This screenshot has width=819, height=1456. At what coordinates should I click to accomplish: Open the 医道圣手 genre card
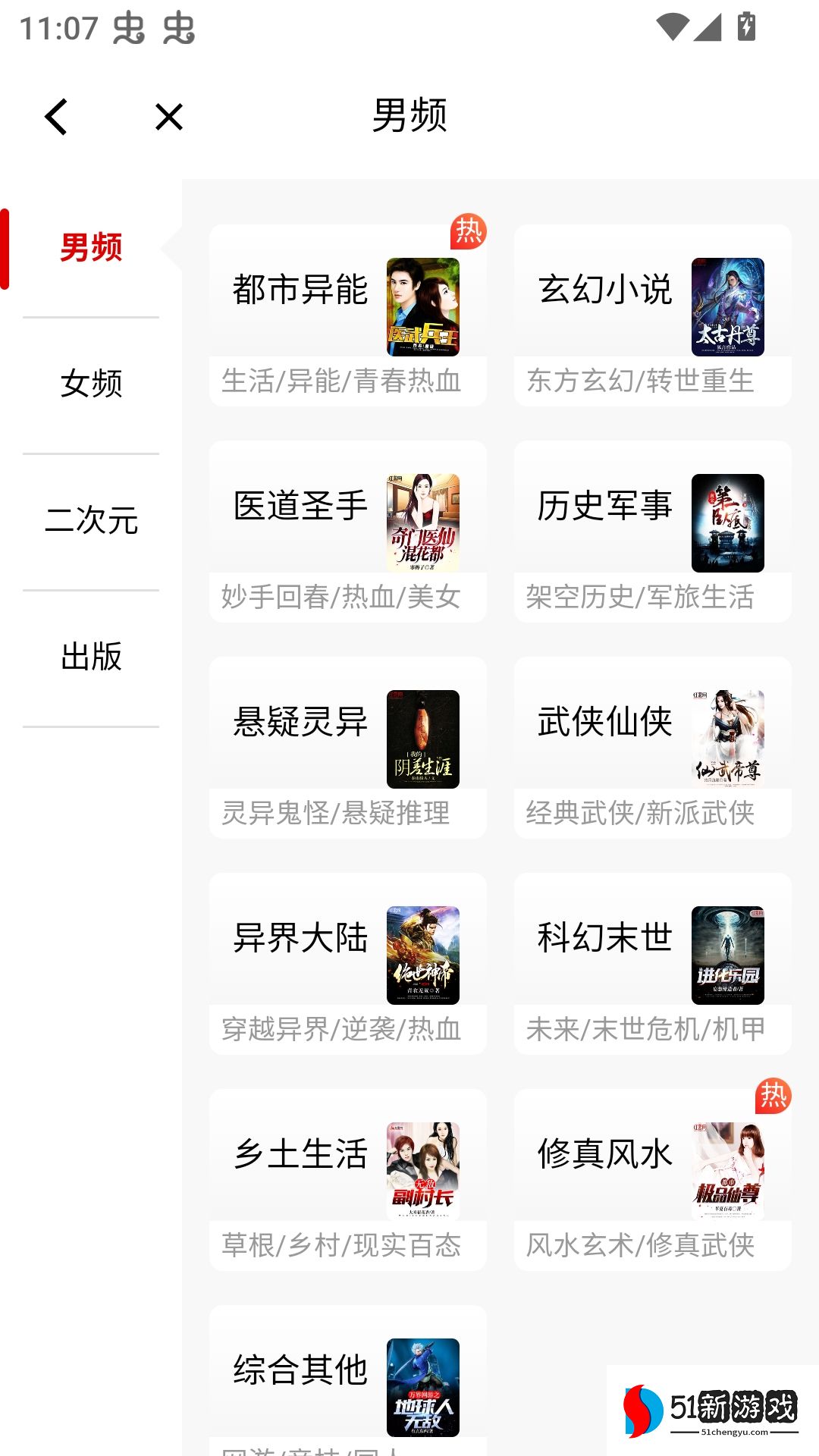point(347,531)
